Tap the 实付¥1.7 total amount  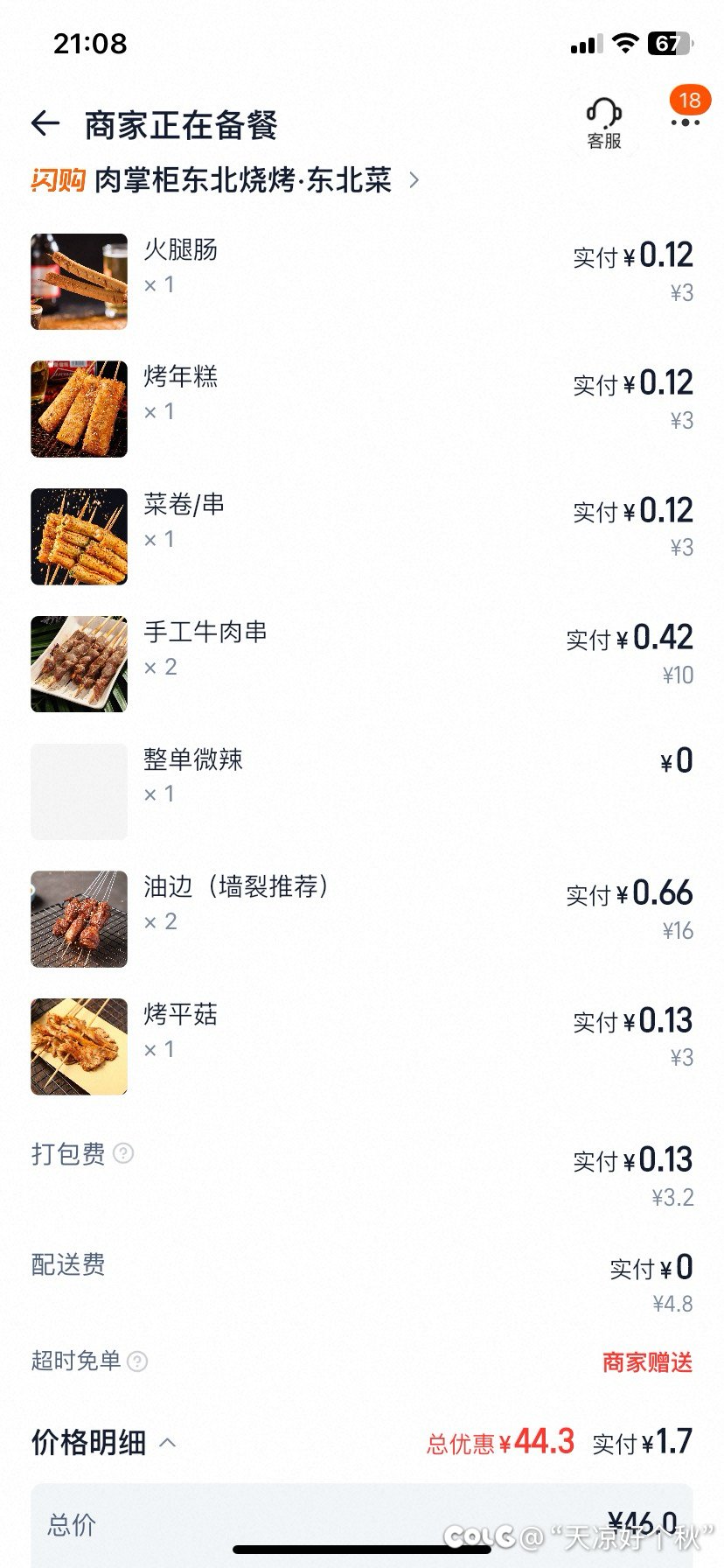pyautogui.click(x=643, y=1442)
